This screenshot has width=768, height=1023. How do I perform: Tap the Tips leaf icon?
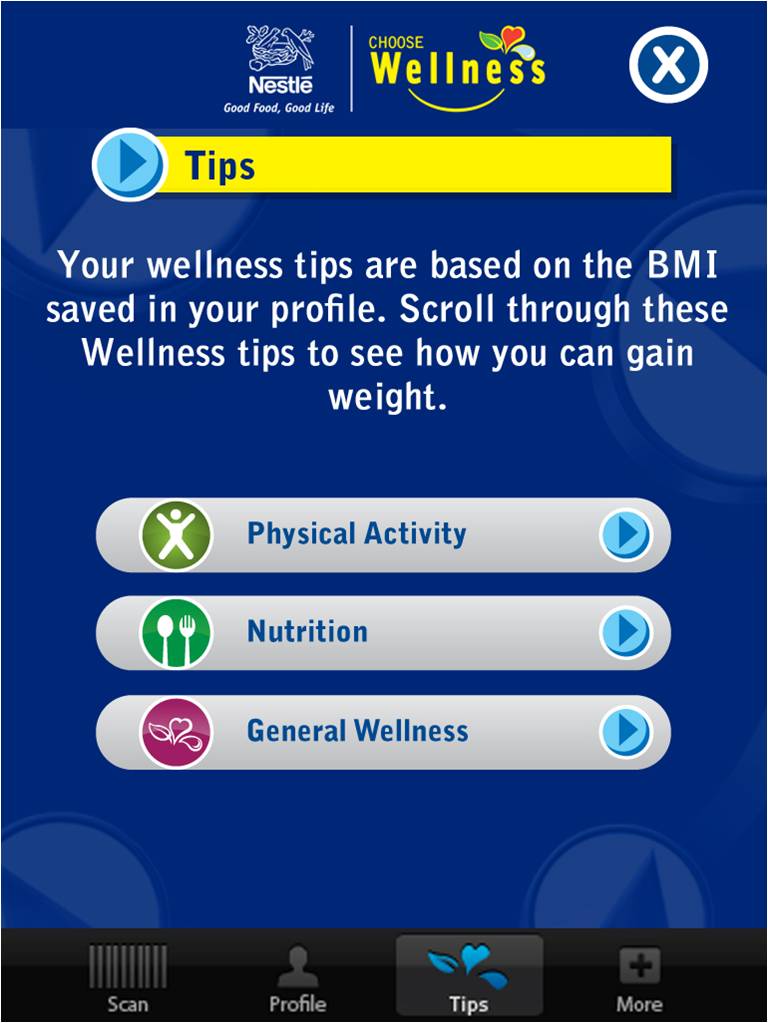pos(470,960)
